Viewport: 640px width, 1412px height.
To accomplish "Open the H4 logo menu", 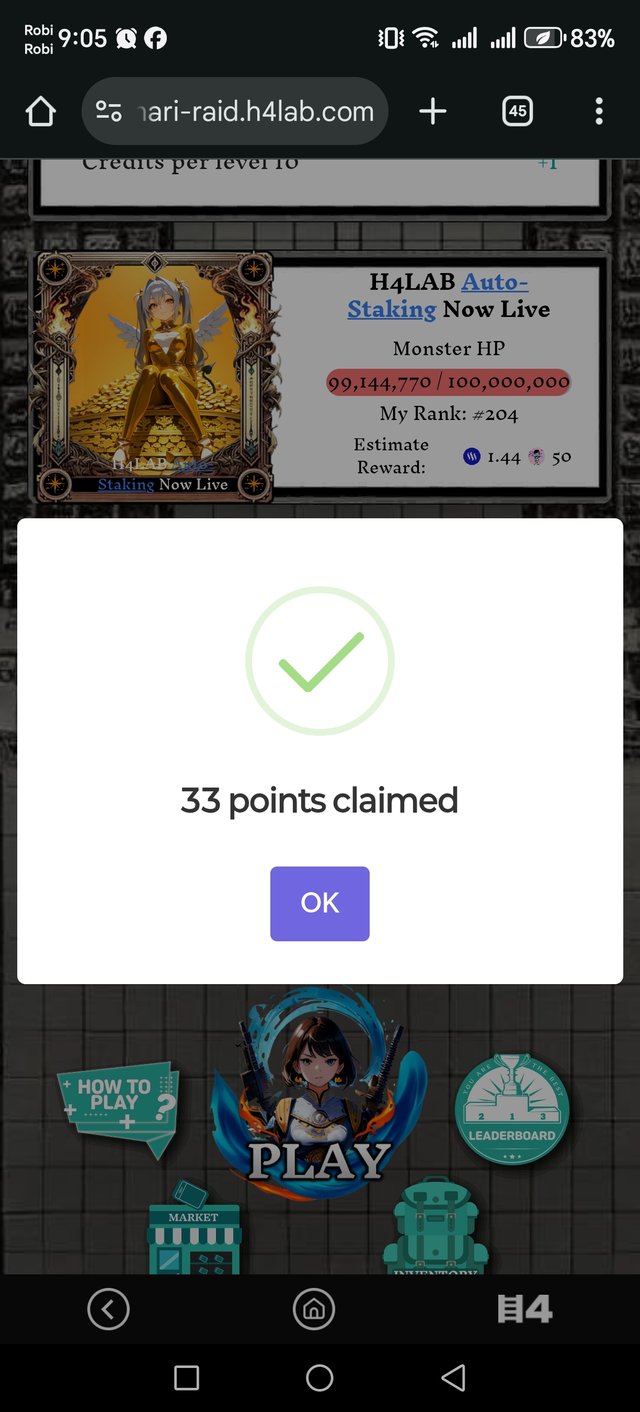I will (x=525, y=1308).
